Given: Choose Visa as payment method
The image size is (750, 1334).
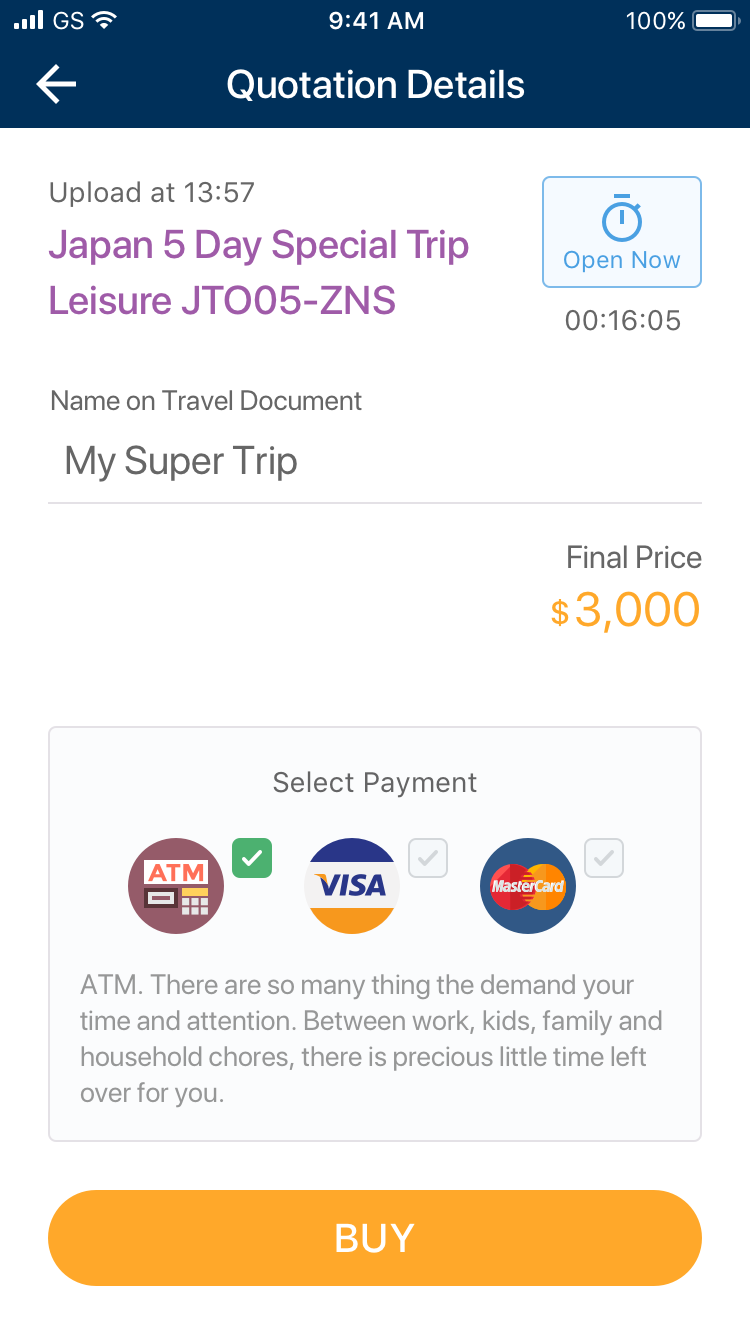Looking at the screenshot, I should click(x=352, y=886).
